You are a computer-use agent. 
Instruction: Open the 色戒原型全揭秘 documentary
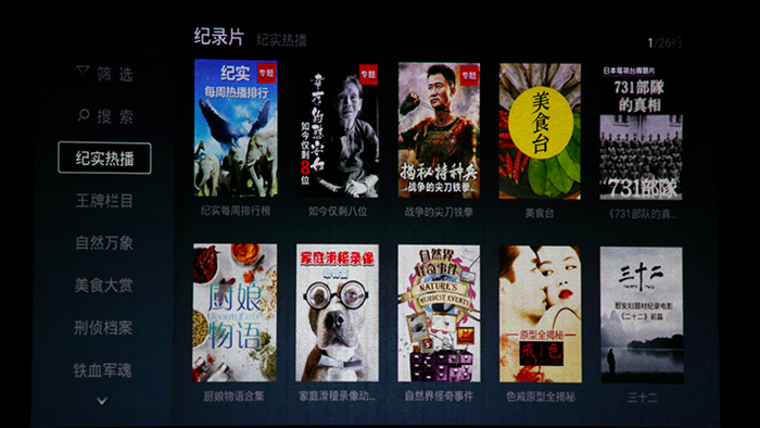540,313
